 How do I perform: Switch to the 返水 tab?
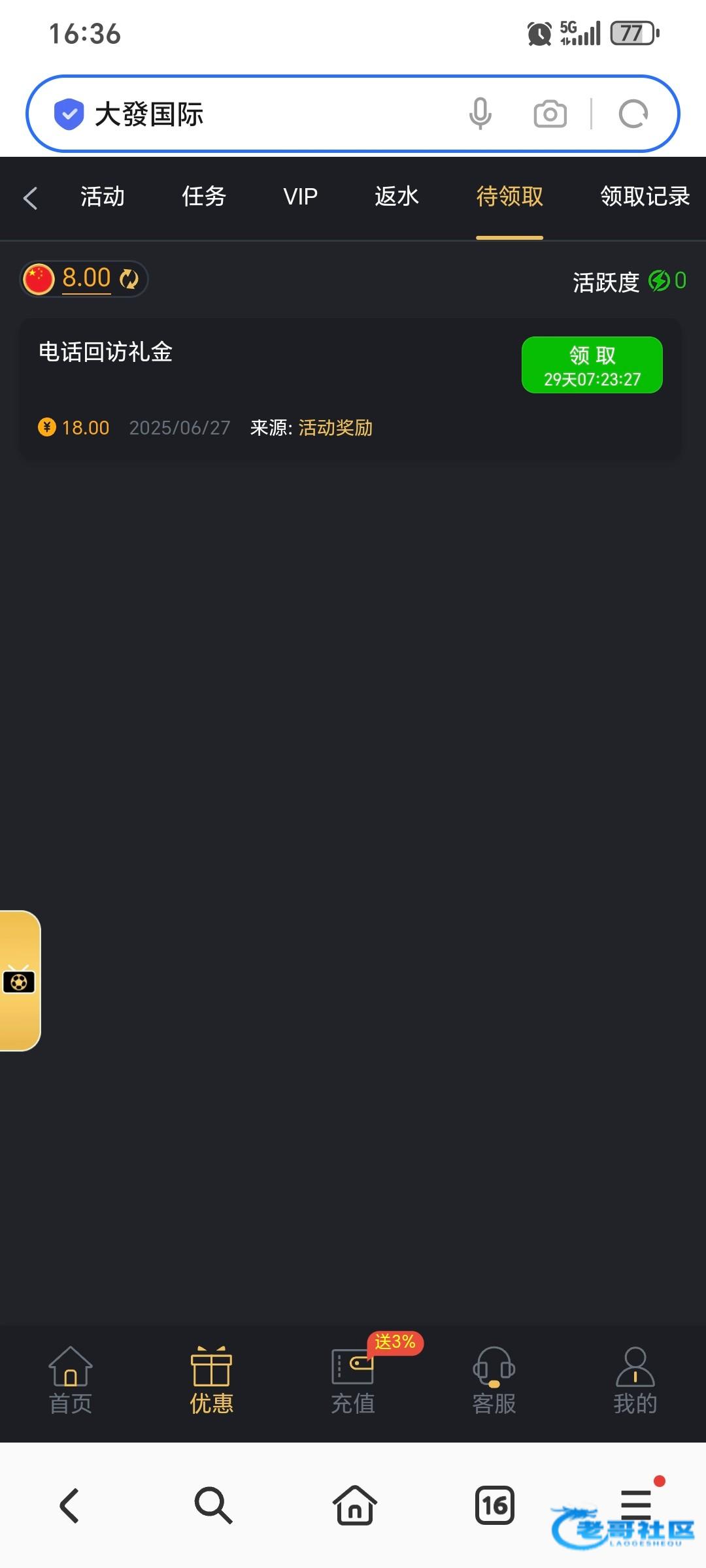[x=396, y=197]
